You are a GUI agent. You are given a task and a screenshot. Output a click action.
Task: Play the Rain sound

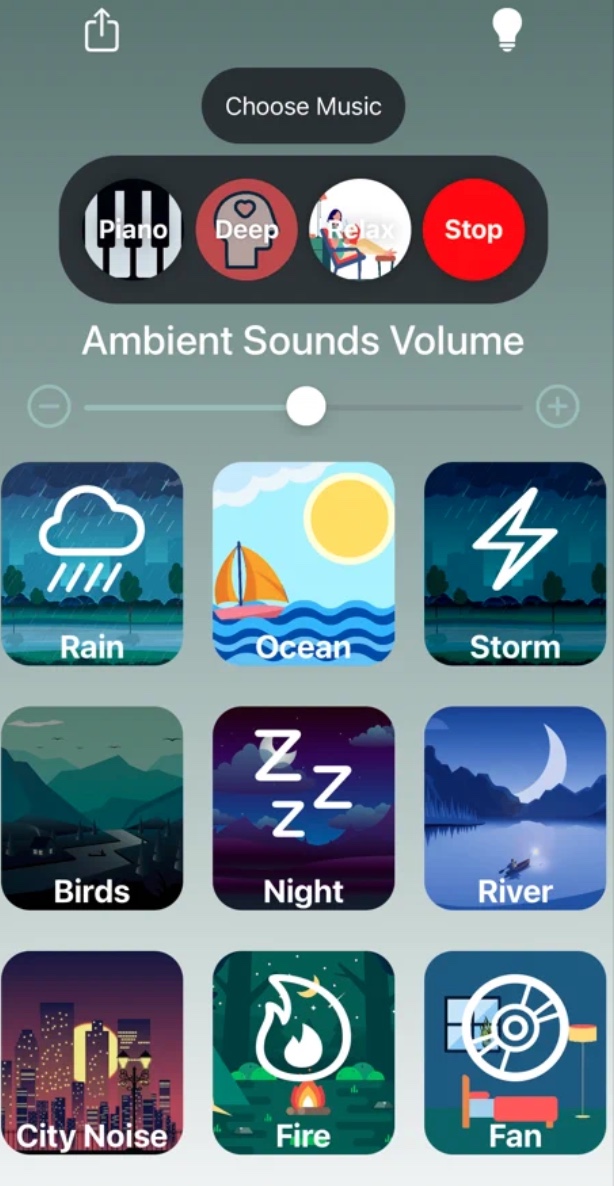point(92,564)
